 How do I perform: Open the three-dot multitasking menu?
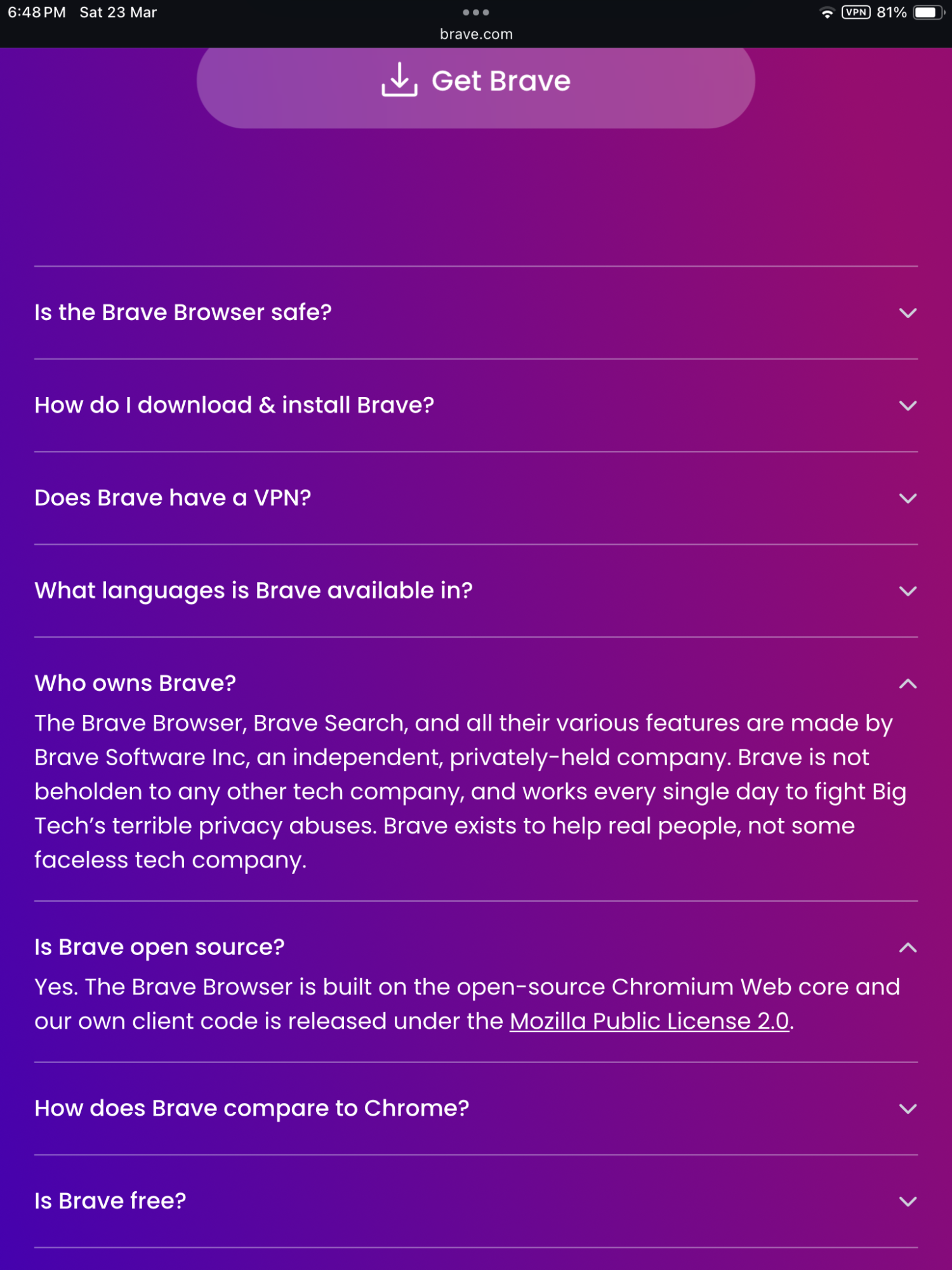tap(476, 12)
